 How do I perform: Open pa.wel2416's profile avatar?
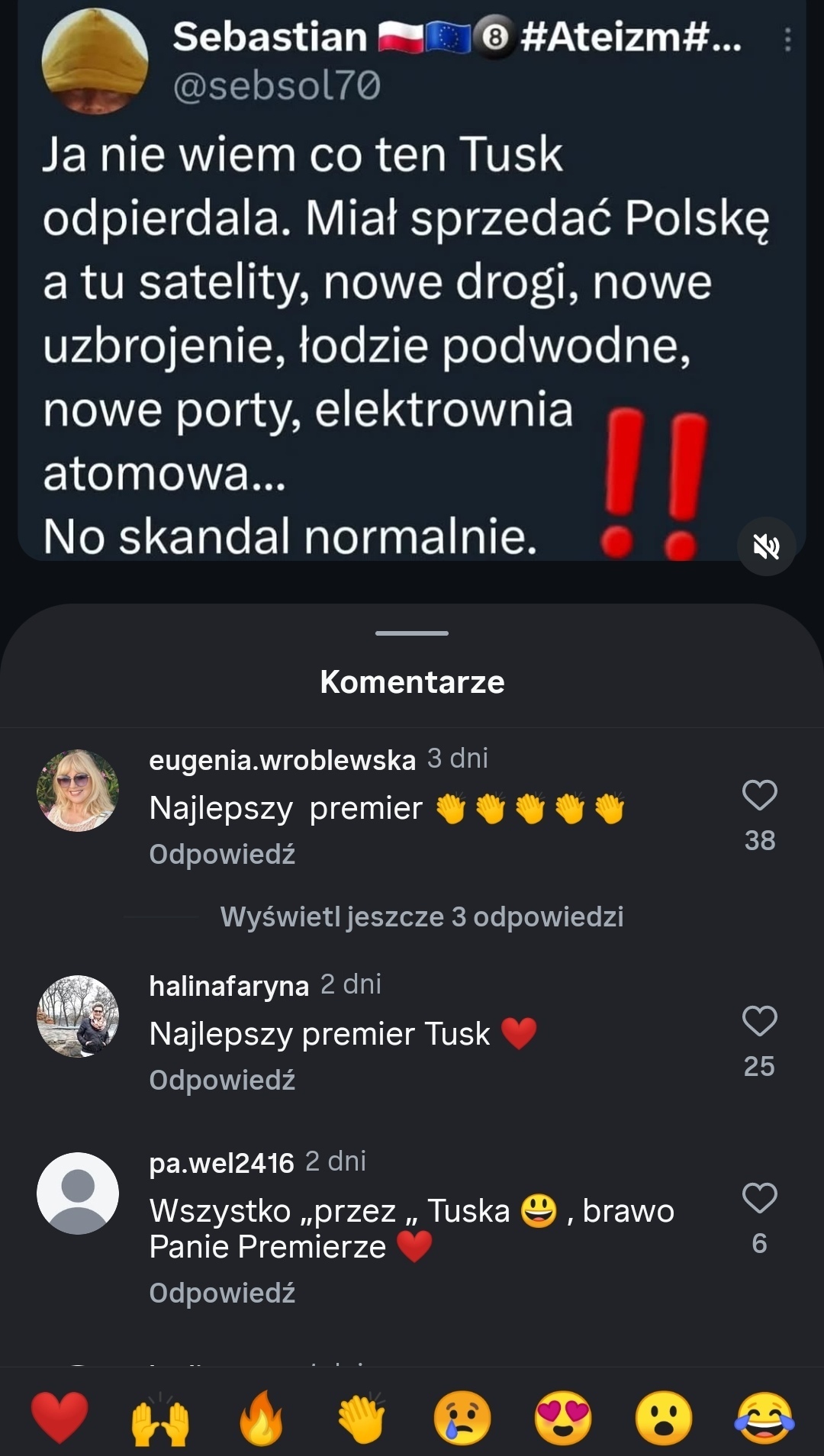(78, 1193)
